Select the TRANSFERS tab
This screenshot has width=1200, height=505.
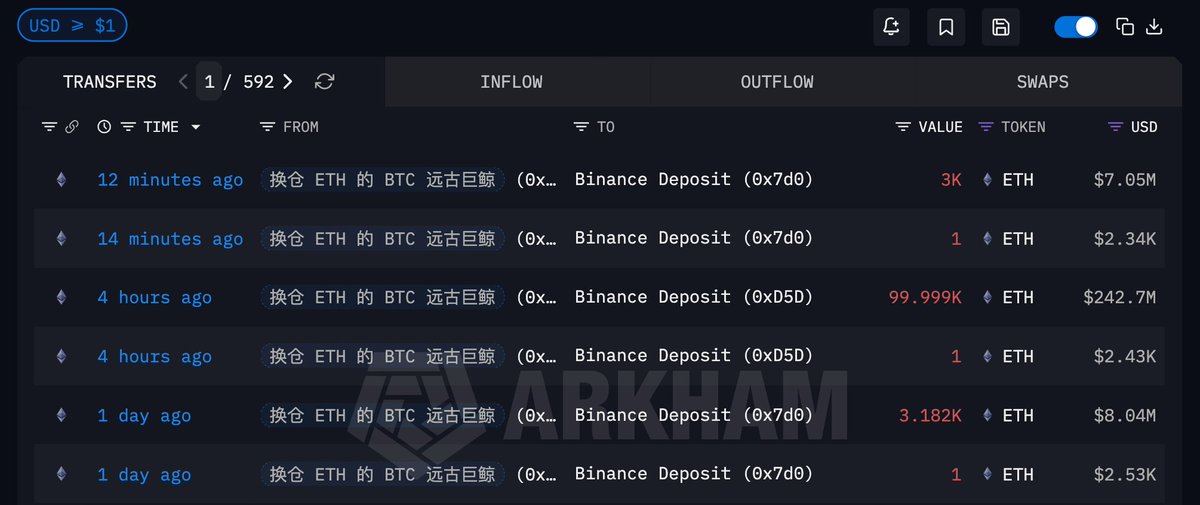[109, 82]
